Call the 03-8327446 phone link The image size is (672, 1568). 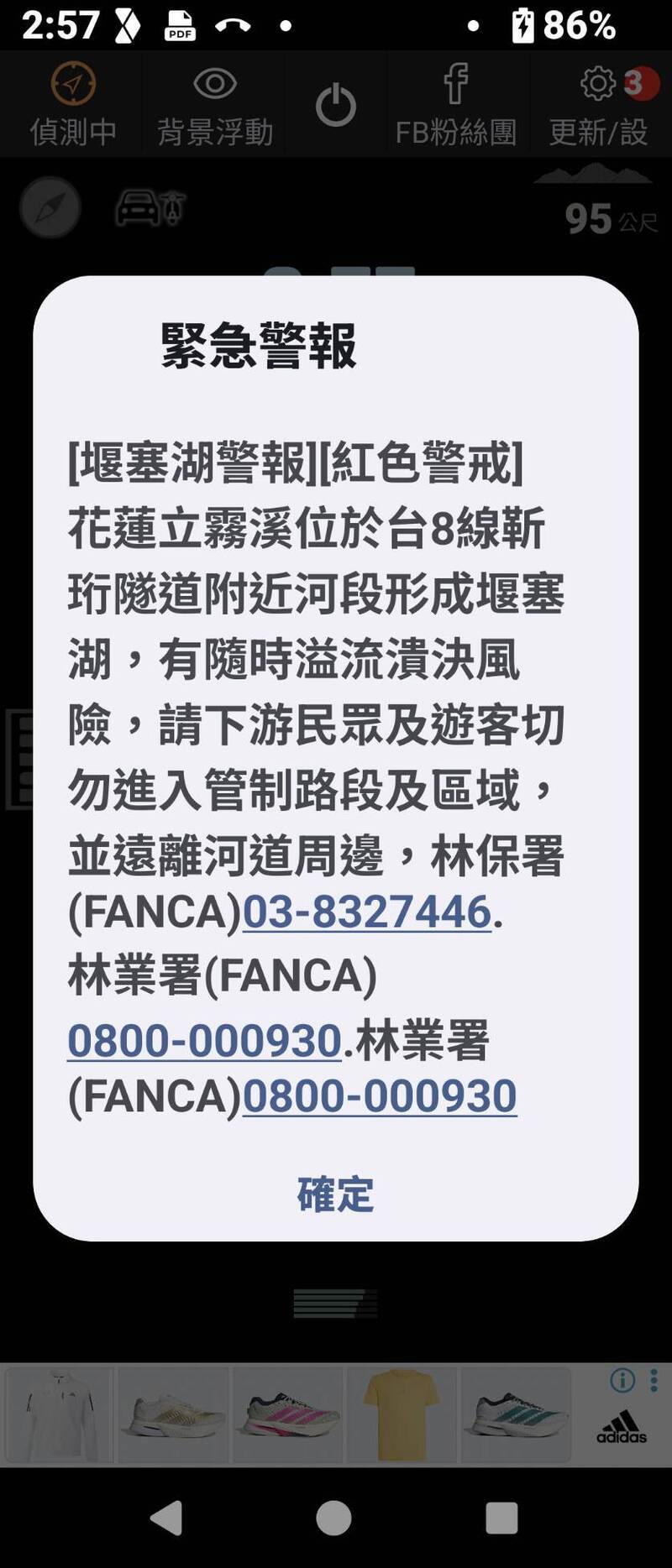click(366, 912)
